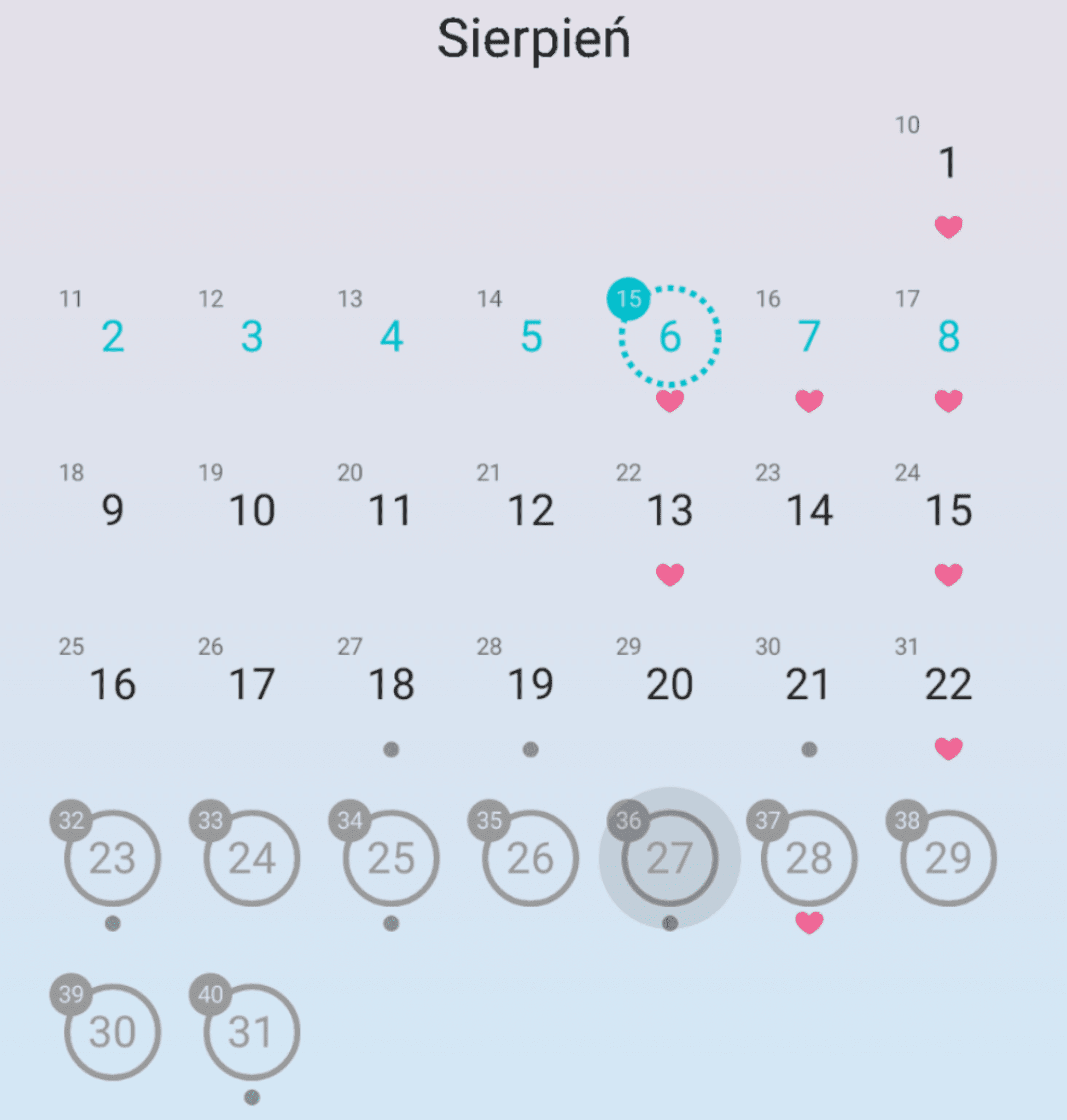
Task: Pick August 18
Action: tap(392, 684)
